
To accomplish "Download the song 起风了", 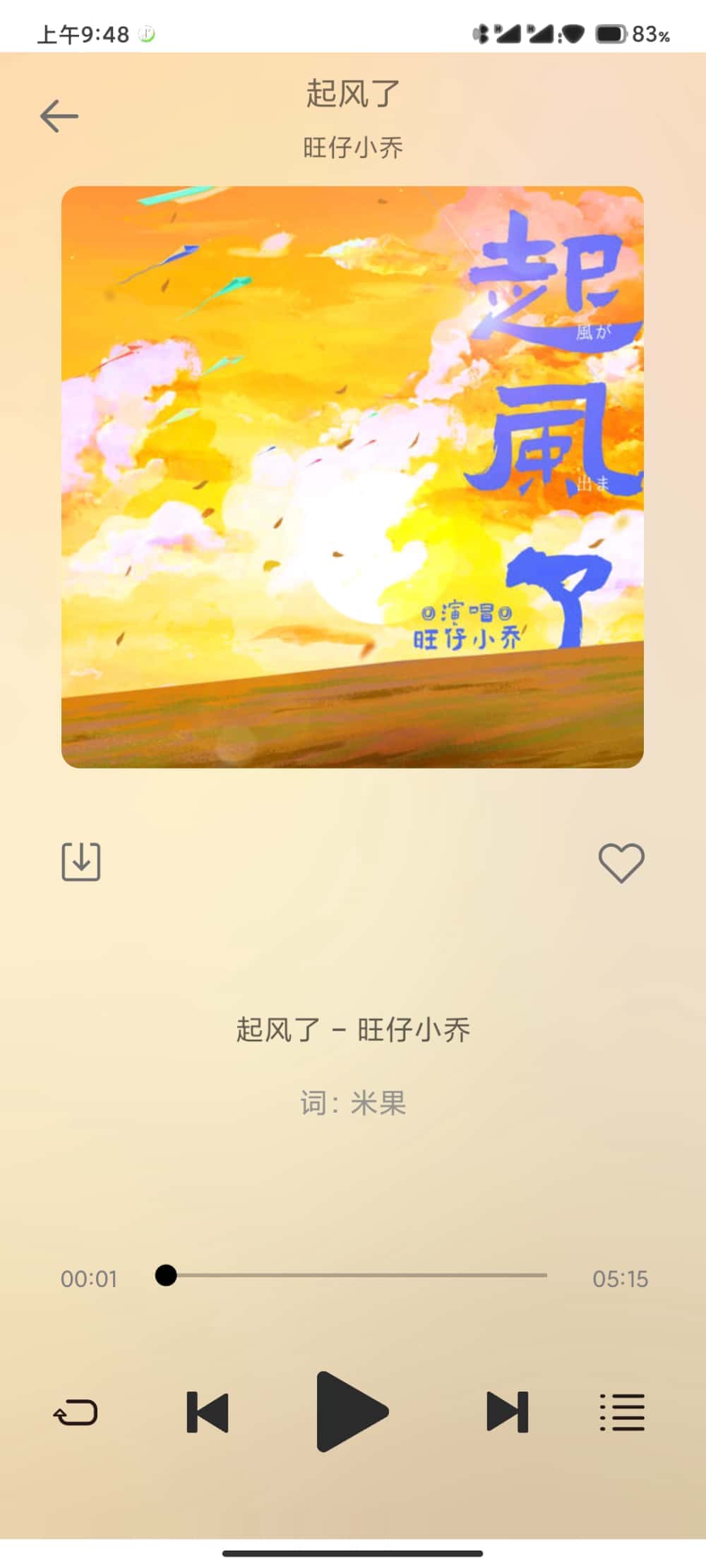I will click(81, 862).
